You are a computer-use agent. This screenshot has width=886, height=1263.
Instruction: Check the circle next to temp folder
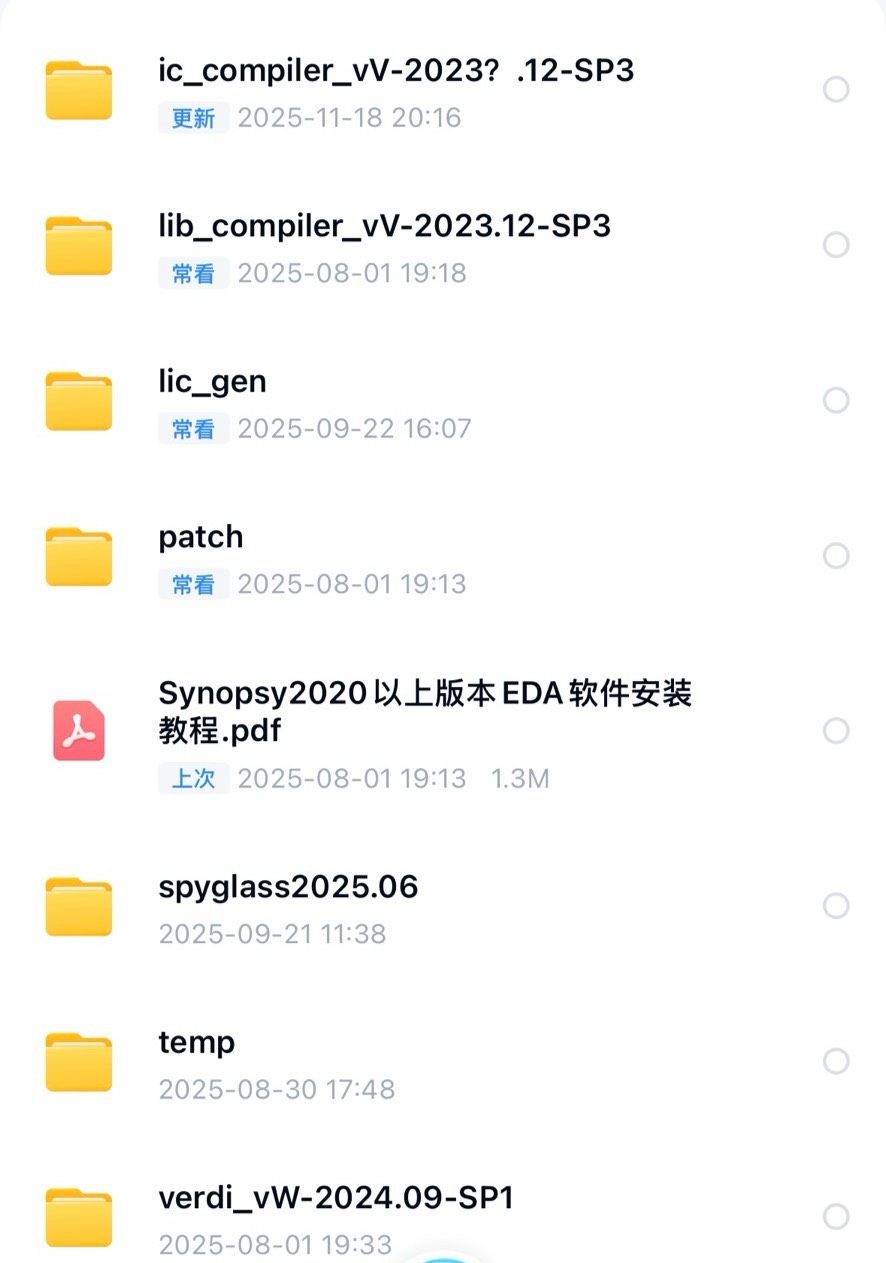point(836,1061)
